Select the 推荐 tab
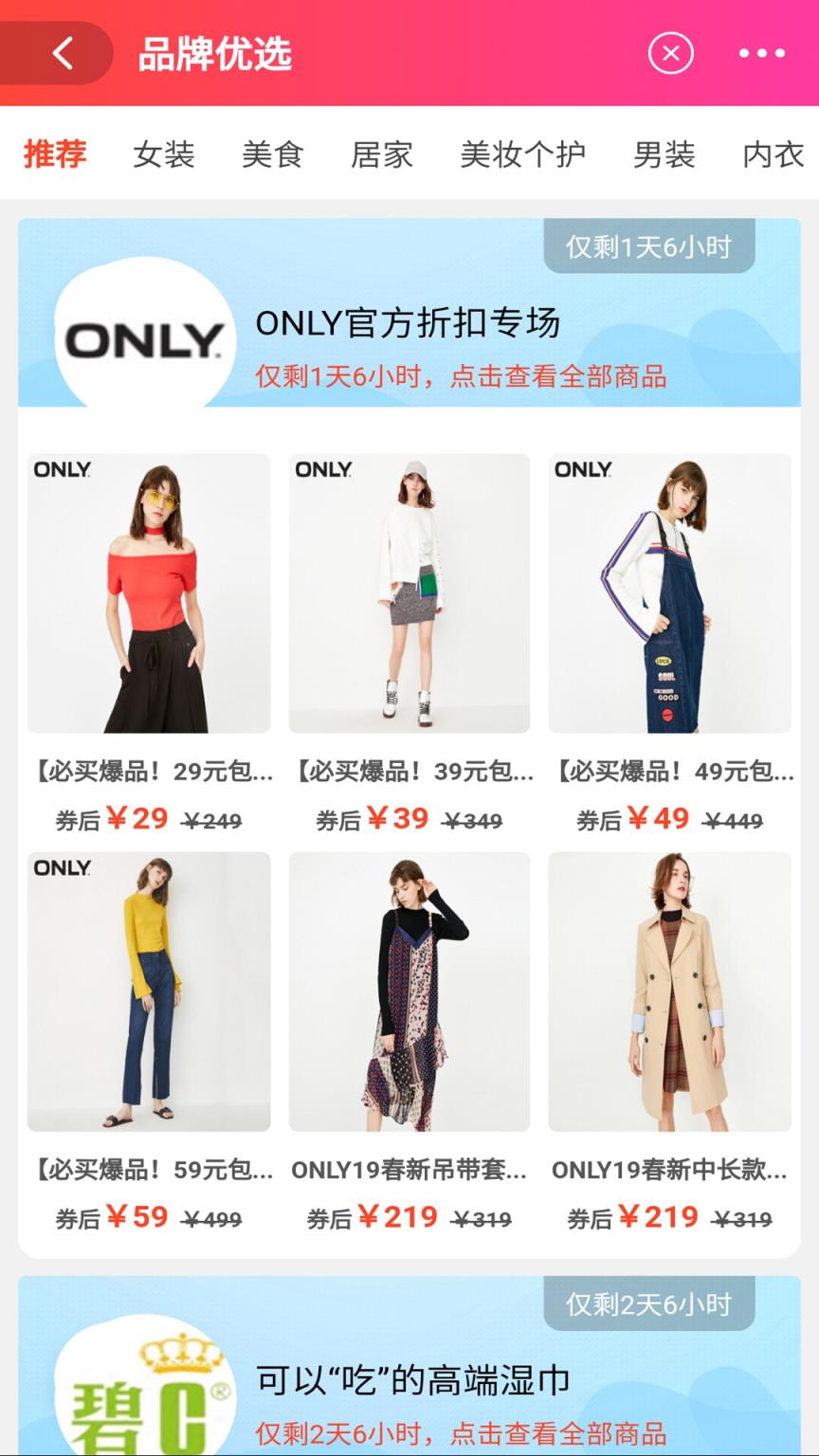 pos(54,155)
